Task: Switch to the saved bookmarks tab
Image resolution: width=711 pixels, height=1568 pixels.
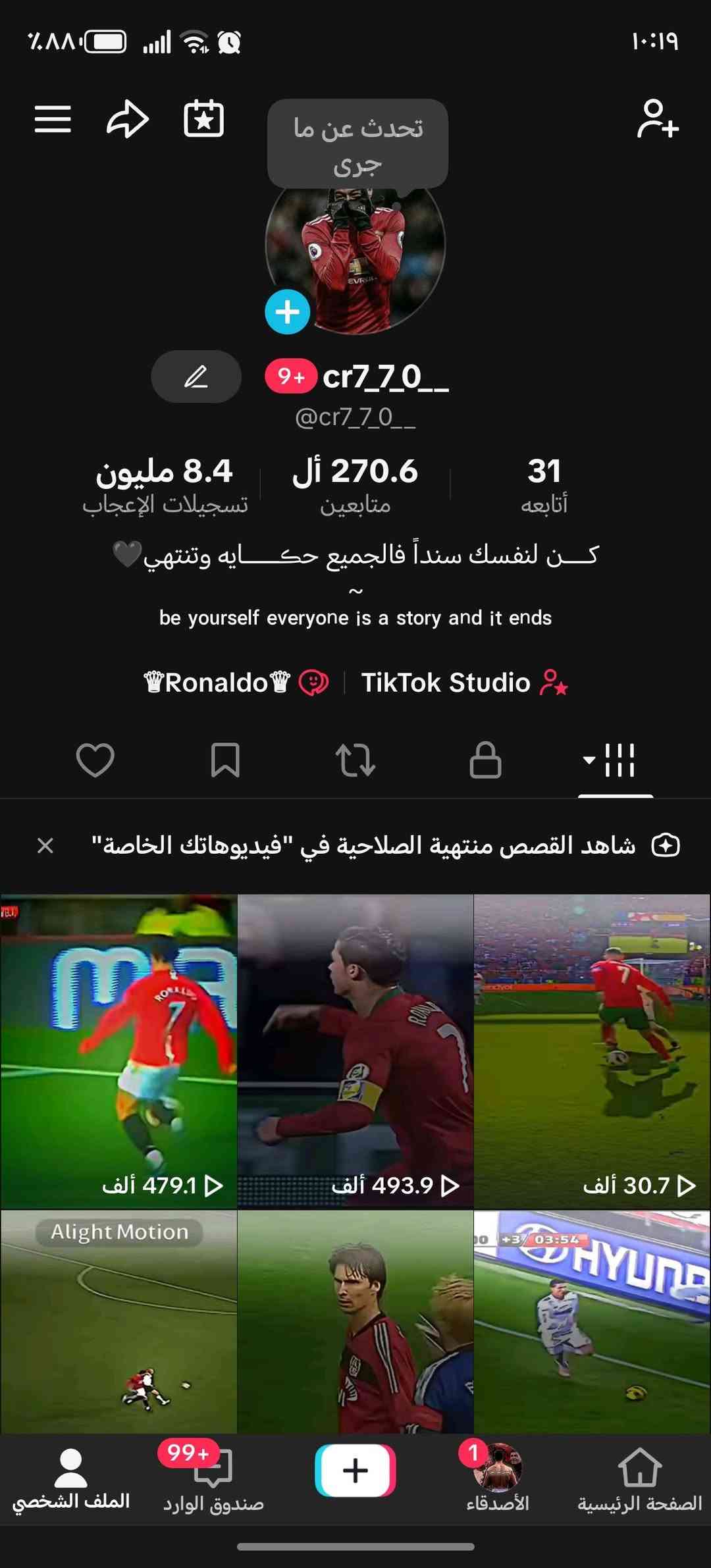Action: click(x=224, y=760)
